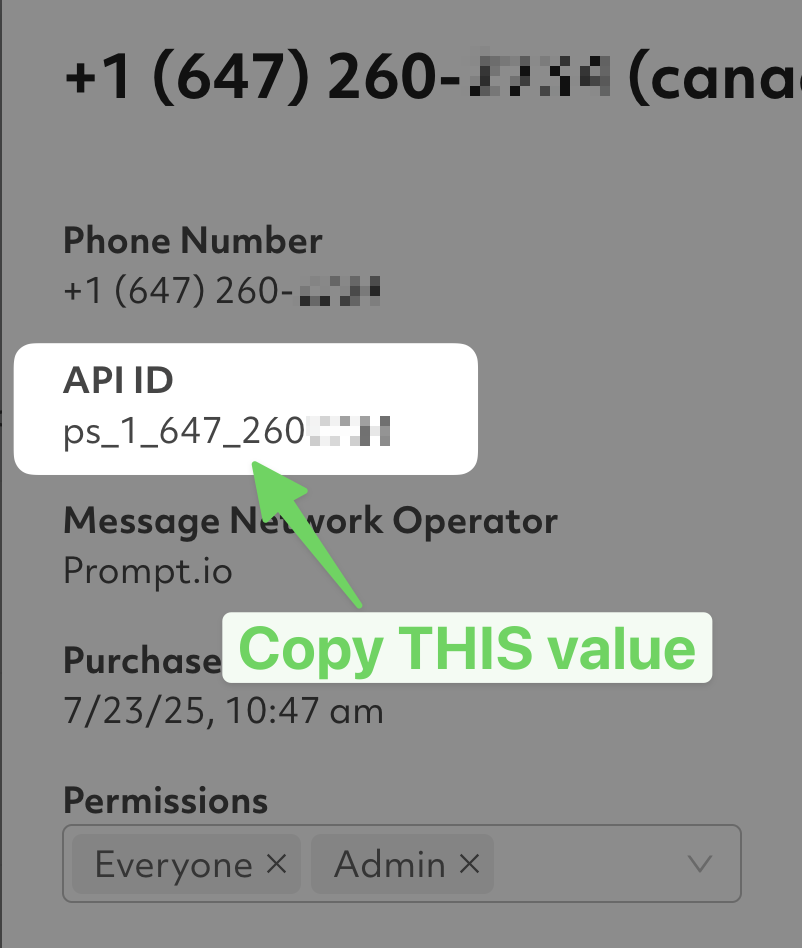Remove the Admin permission chip
The image size is (802, 948).
[x=469, y=864]
